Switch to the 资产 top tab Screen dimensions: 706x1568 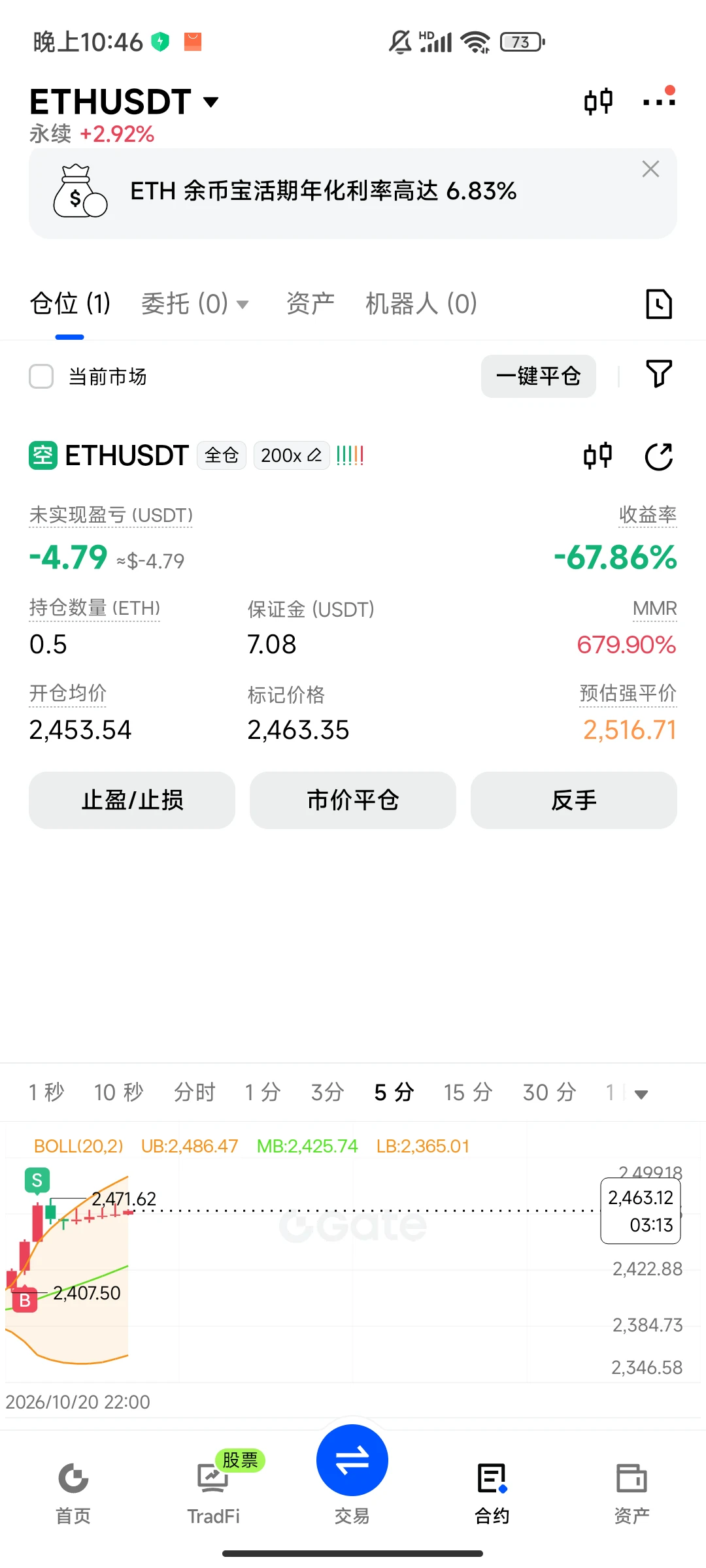tap(311, 304)
